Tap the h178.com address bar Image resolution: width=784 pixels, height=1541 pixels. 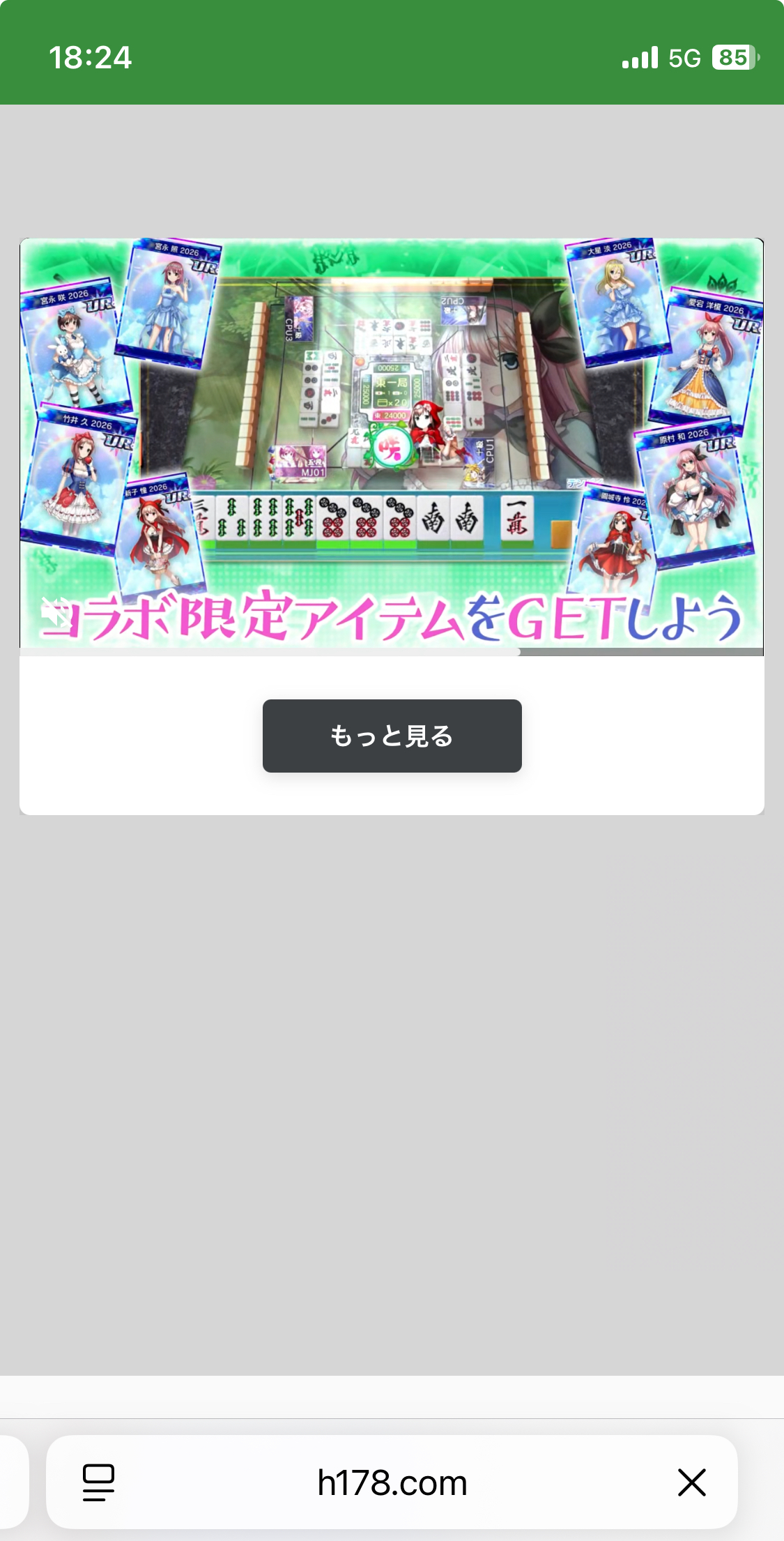tap(392, 1482)
